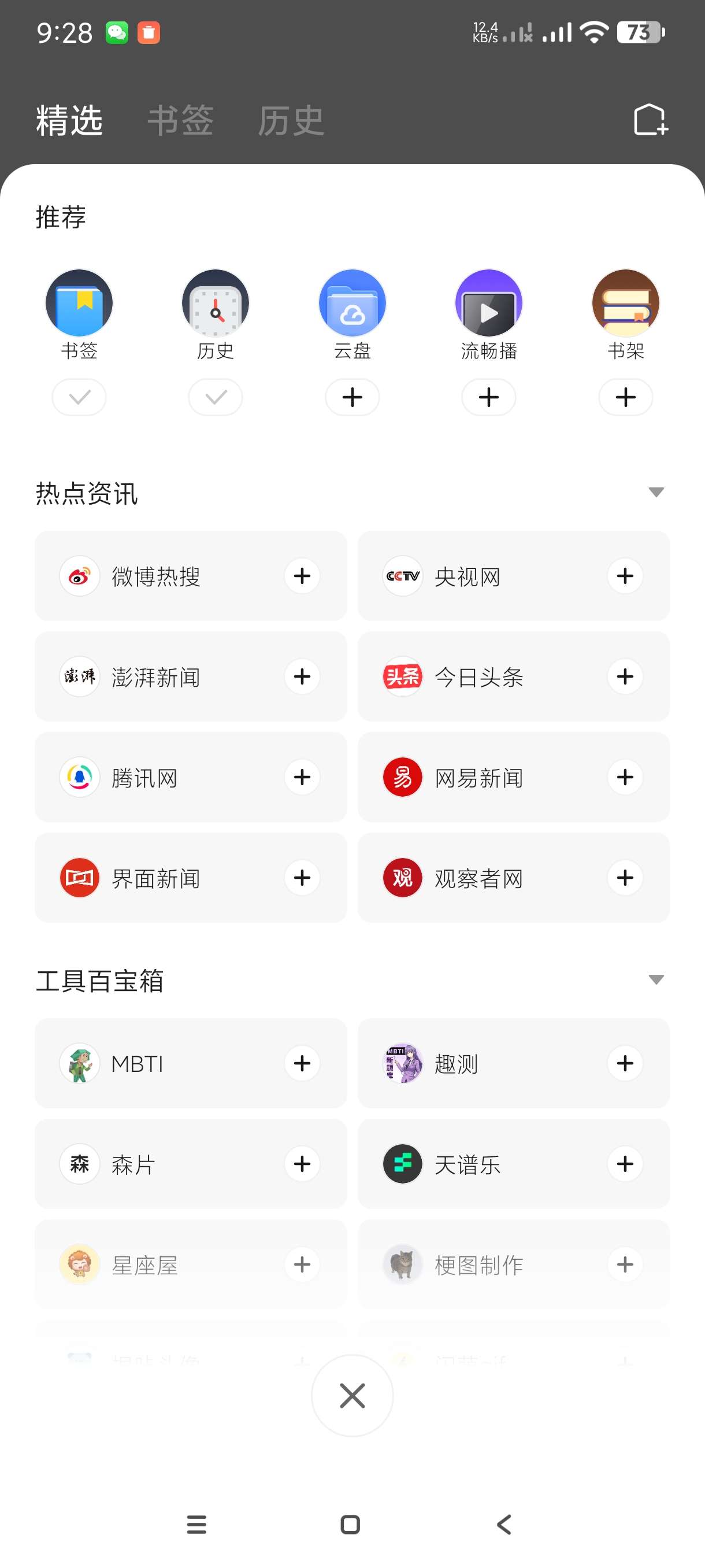Image resolution: width=705 pixels, height=1568 pixels.
Task: Add 云盘 to shortcuts
Action: tap(352, 397)
